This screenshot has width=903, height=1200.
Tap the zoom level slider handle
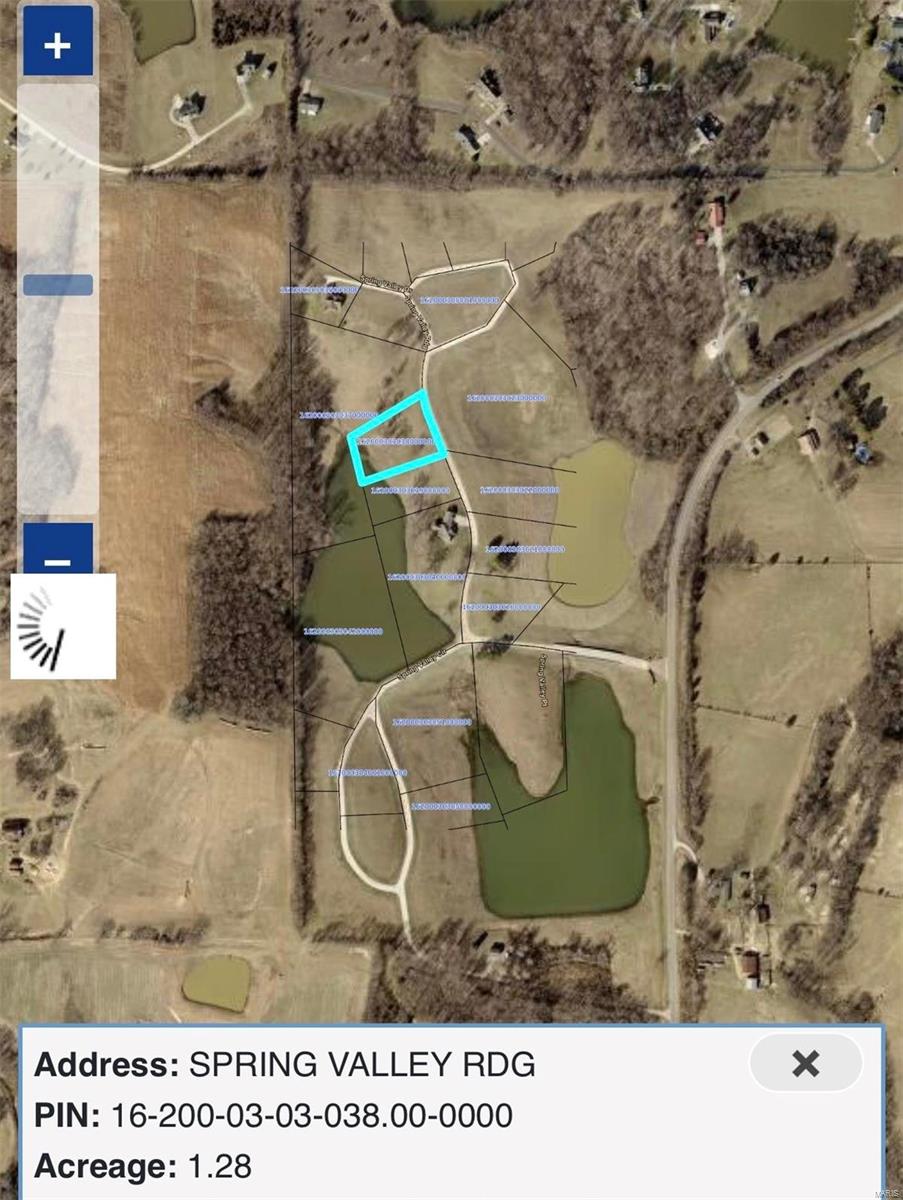pyautogui.click(x=57, y=285)
